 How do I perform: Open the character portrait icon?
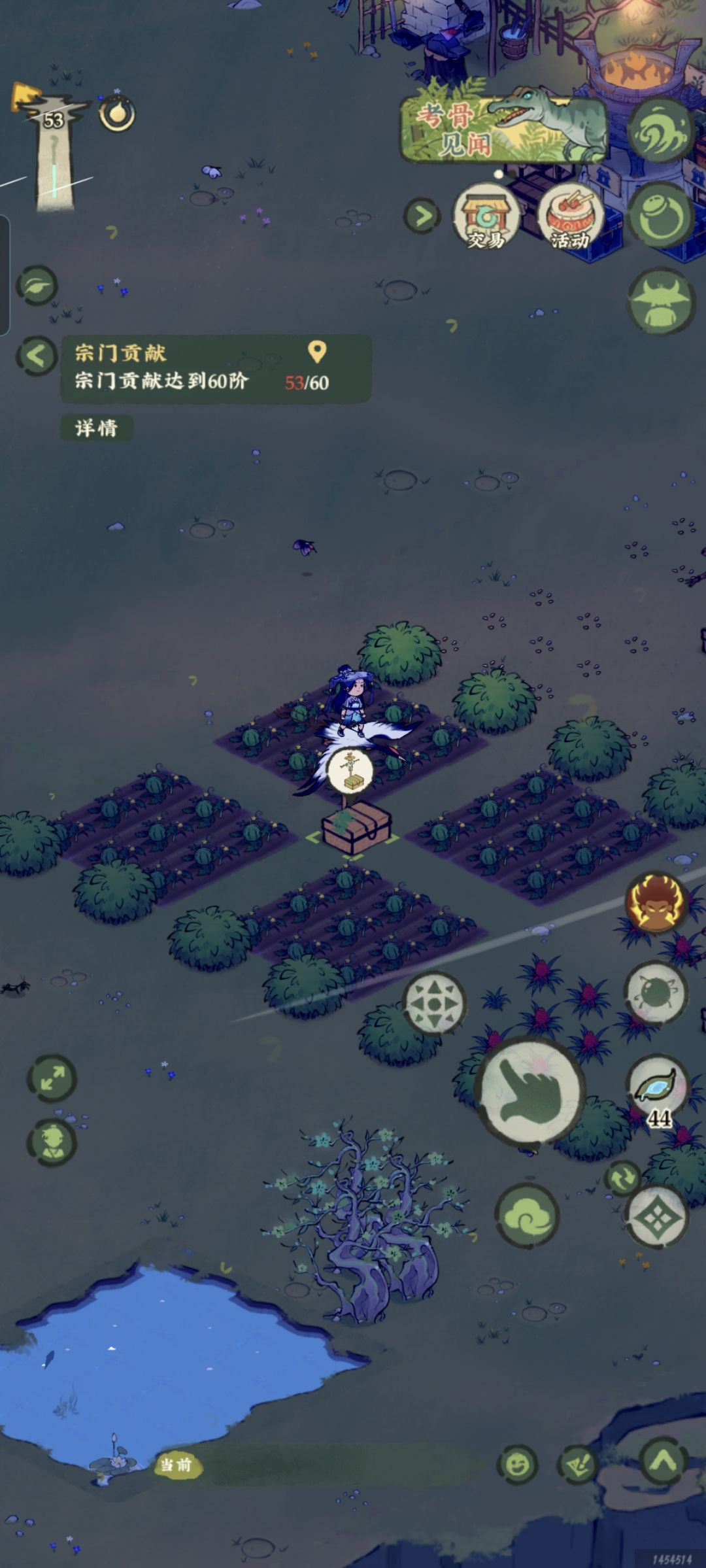[52, 1142]
